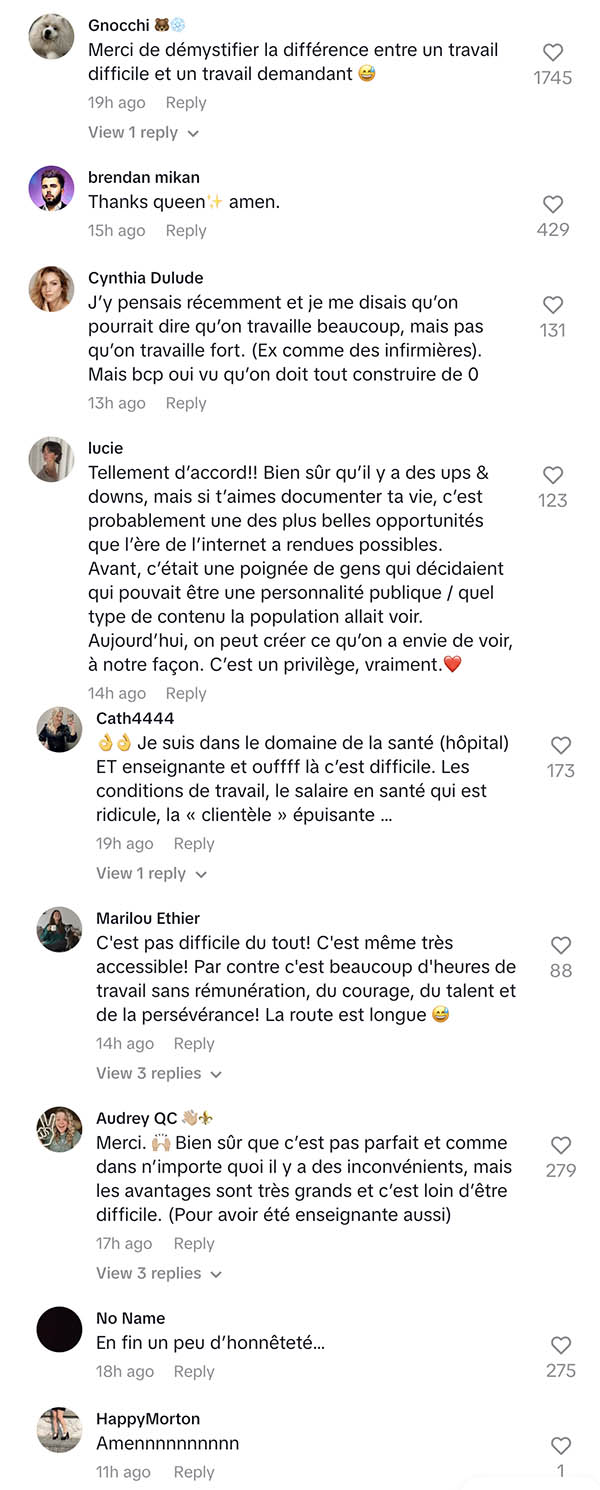
Task: Like No Name's comment
Action: (x=561, y=1345)
